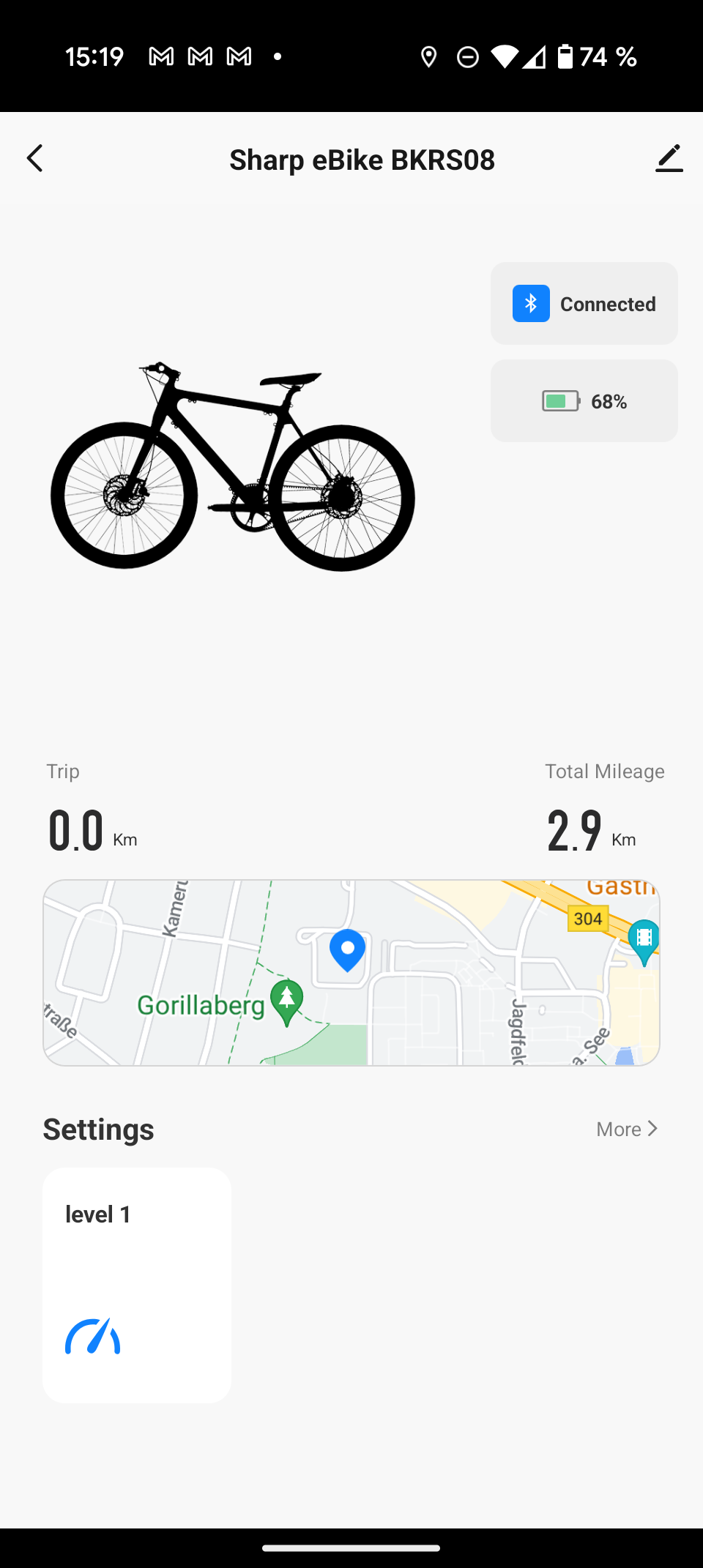Viewport: 703px width, 1568px height.
Task: Open More settings
Action: [x=627, y=1129]
